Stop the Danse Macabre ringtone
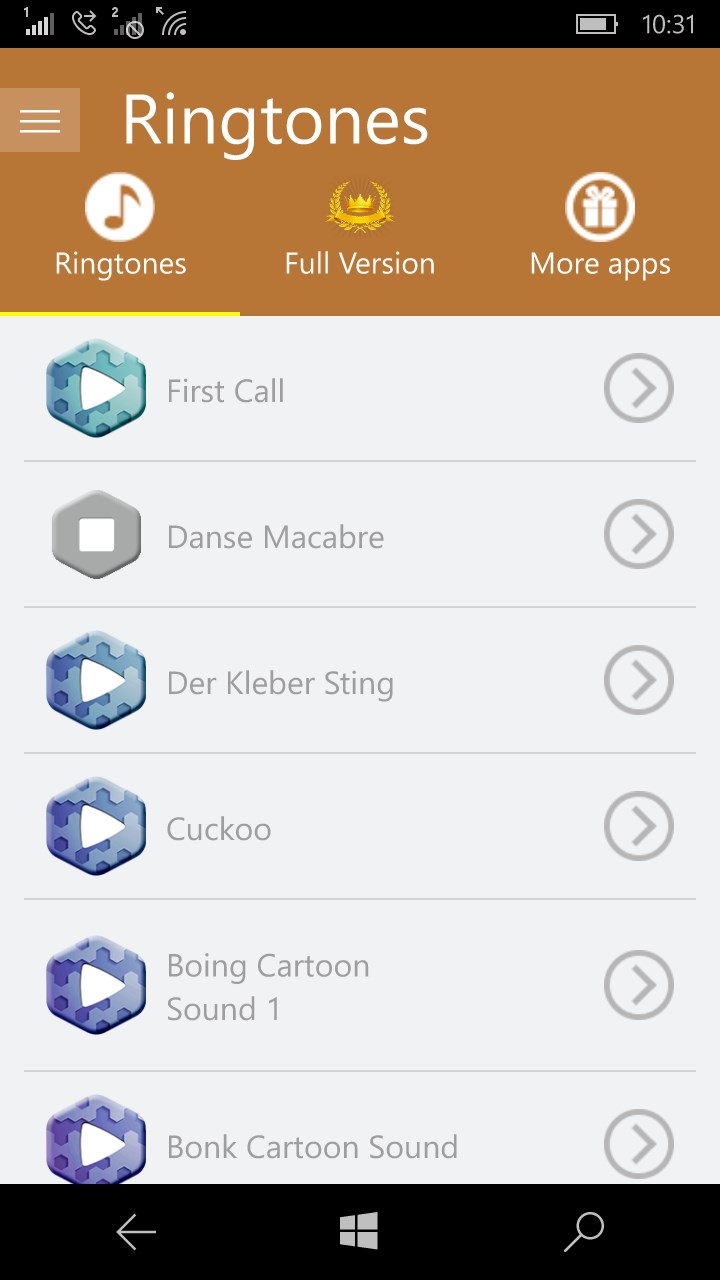The image size is (720, 1280). (x=96, y=535)
